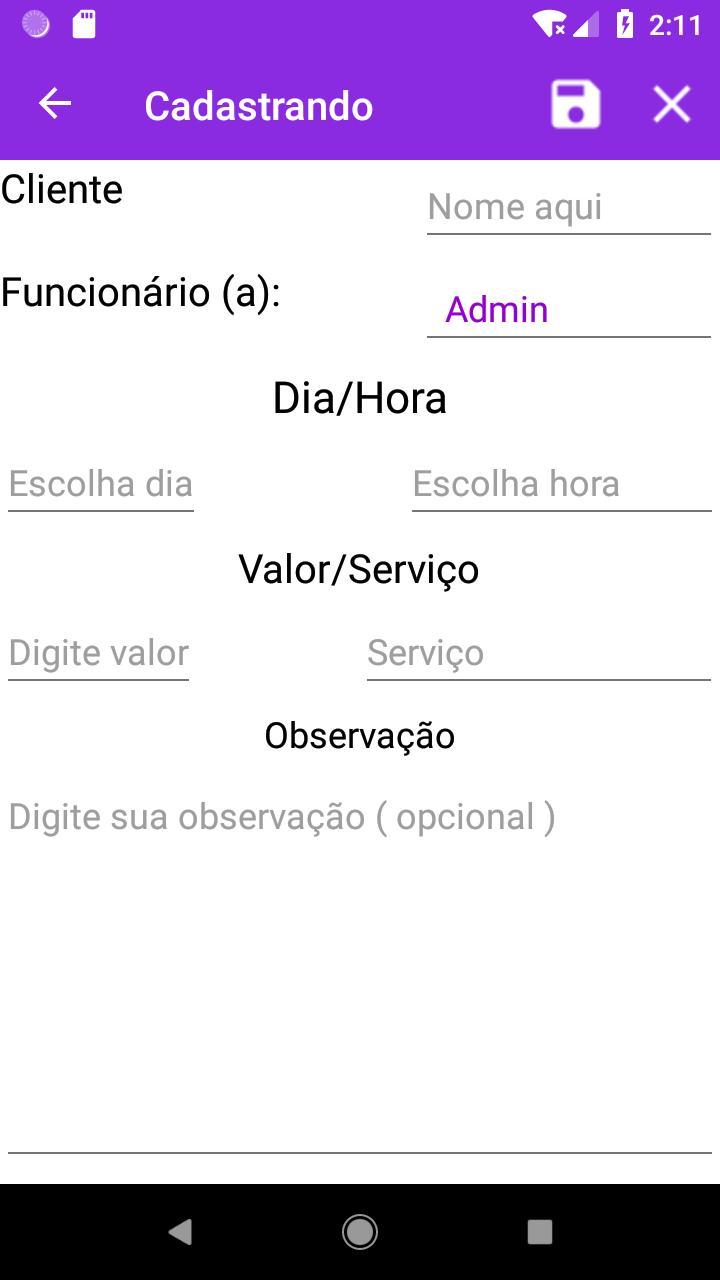Go back using the toolbar arrow
This screenshot has width=720, height=1280.
(55, 104)
